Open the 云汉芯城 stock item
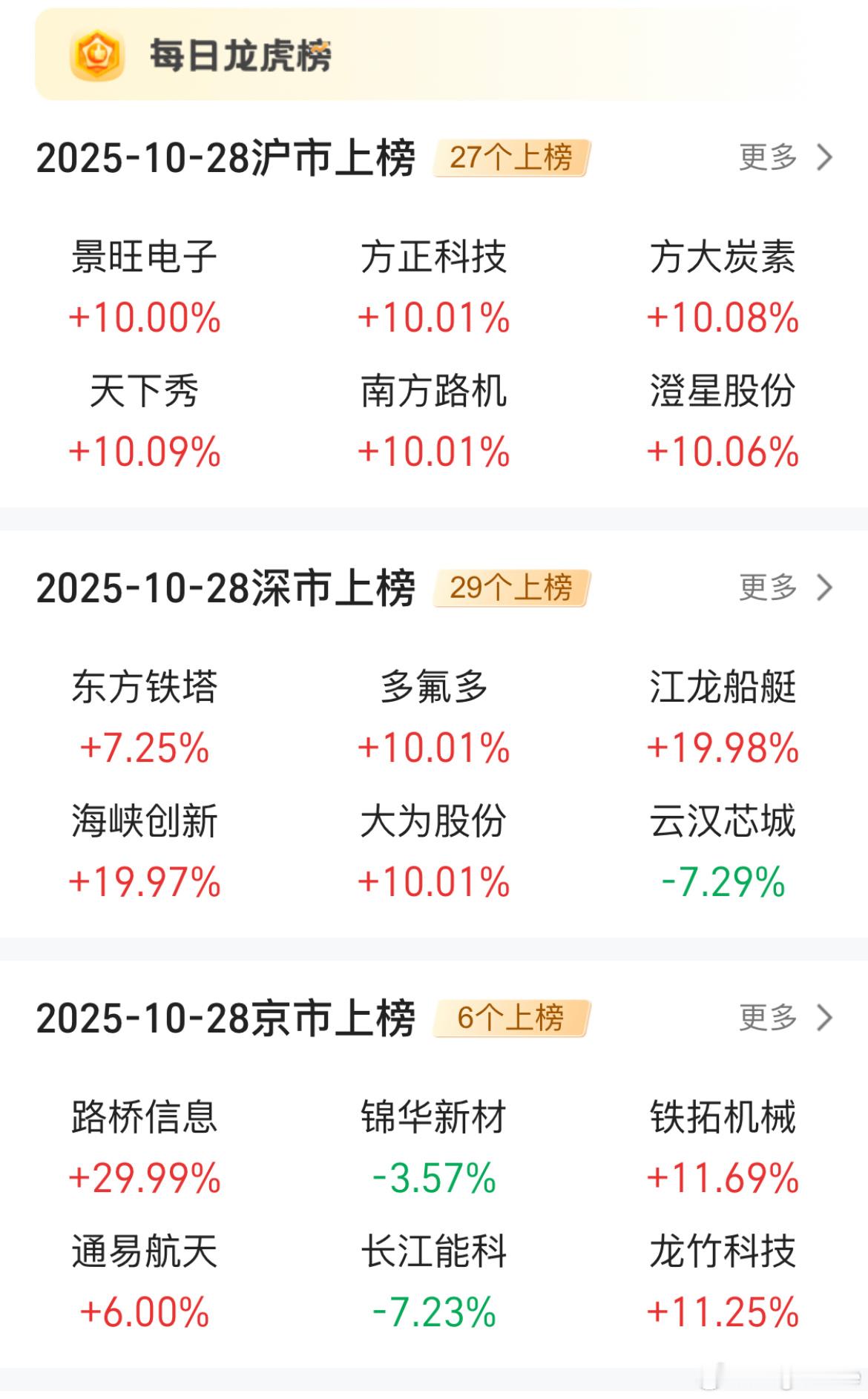Screen dimensions: 868x1399 tap(723, 851)
